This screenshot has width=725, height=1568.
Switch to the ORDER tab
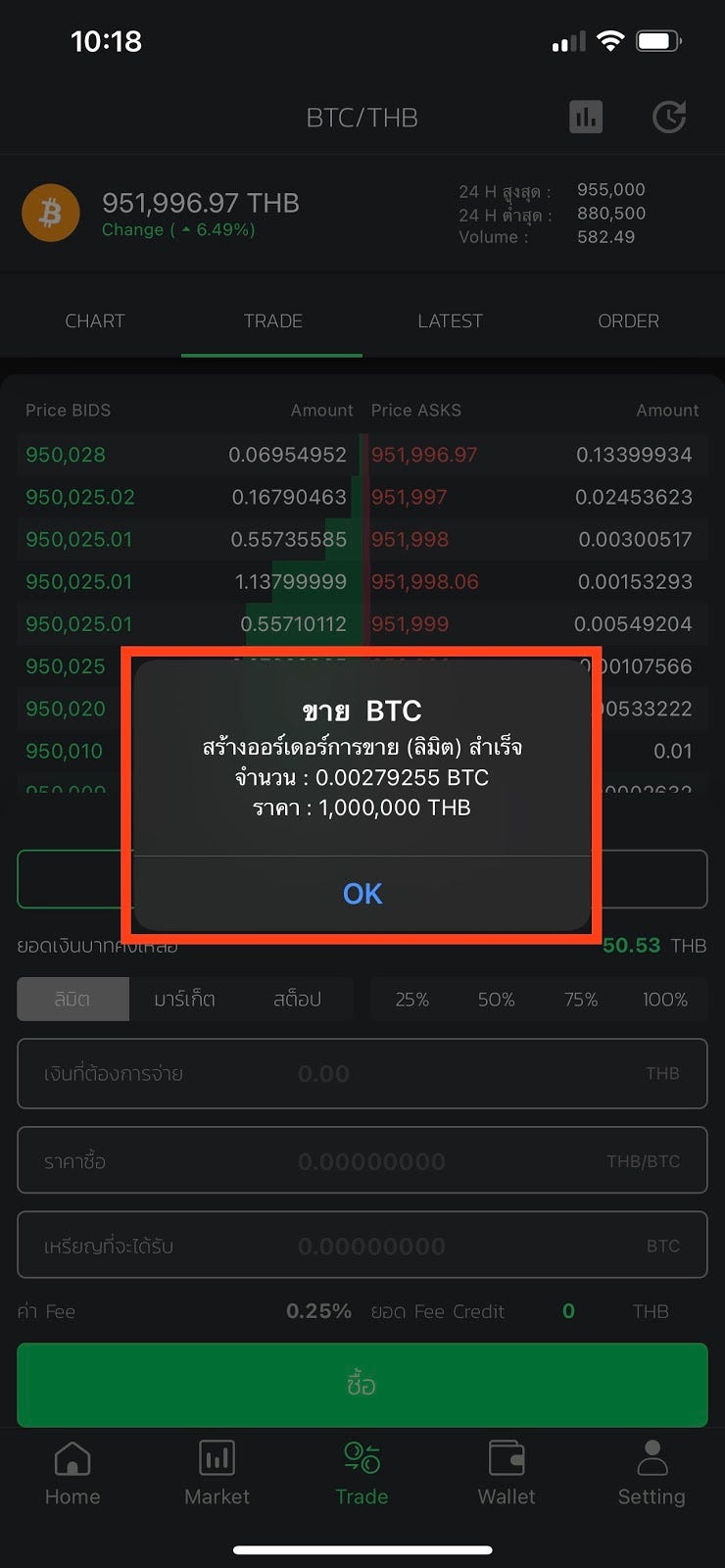pos(628,320)
